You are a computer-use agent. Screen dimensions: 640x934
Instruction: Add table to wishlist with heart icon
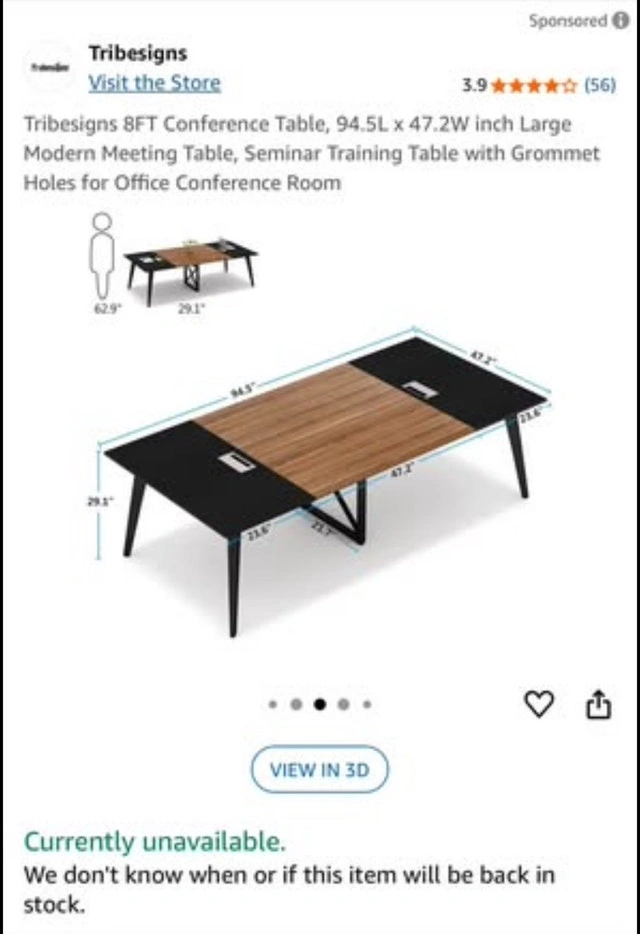point(539,704)
